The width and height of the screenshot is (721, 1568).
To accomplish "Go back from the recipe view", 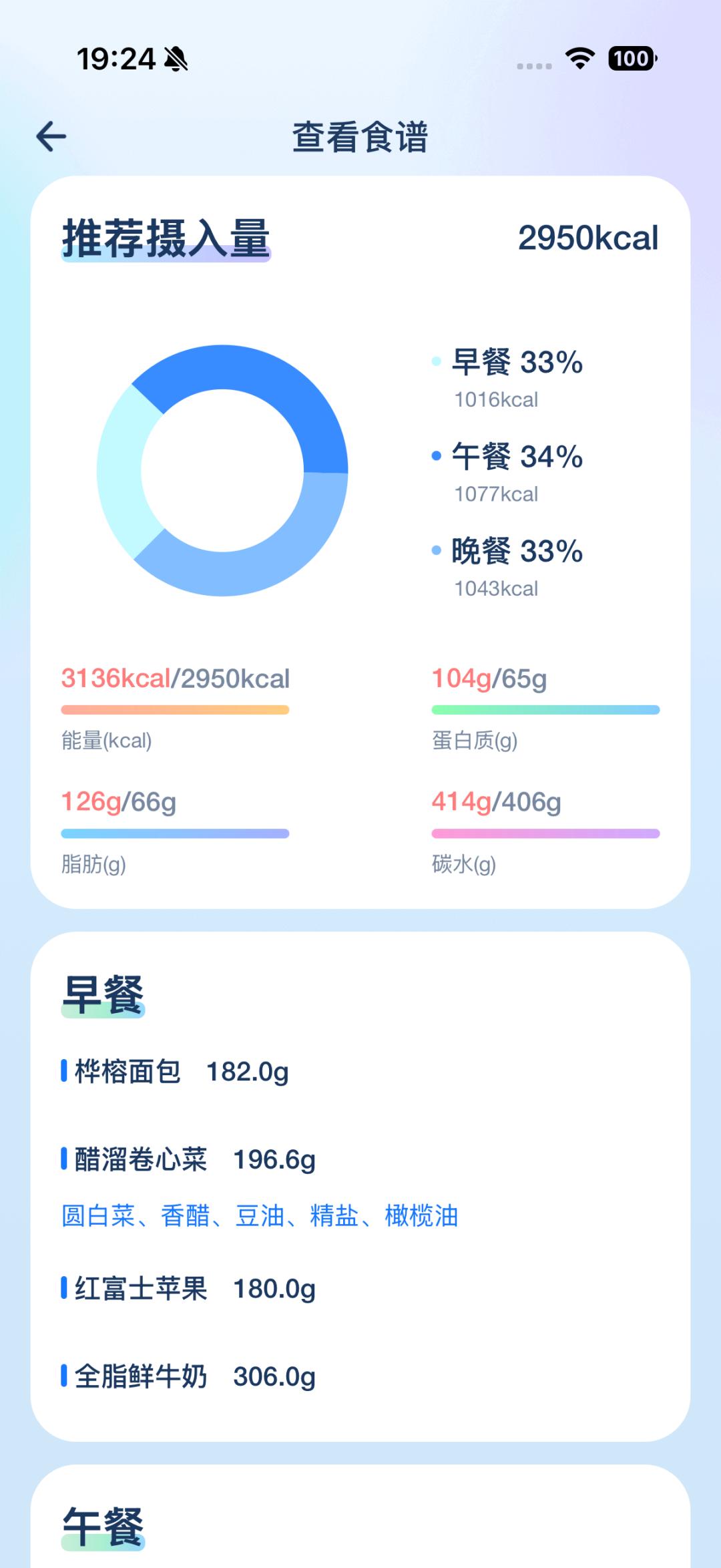I will pos(51,137).
